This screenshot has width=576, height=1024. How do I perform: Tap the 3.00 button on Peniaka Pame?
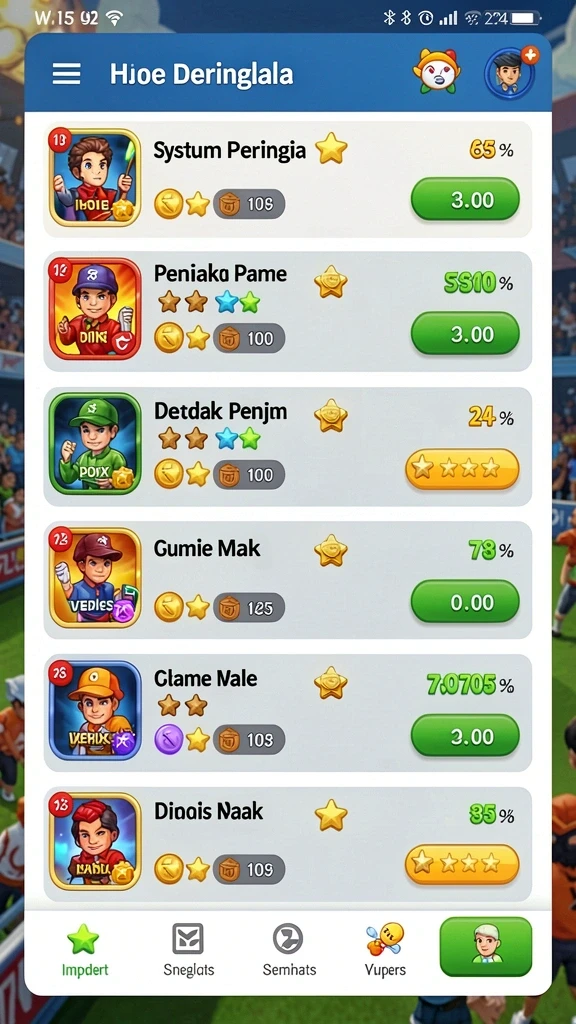click(x=465, y=334)
